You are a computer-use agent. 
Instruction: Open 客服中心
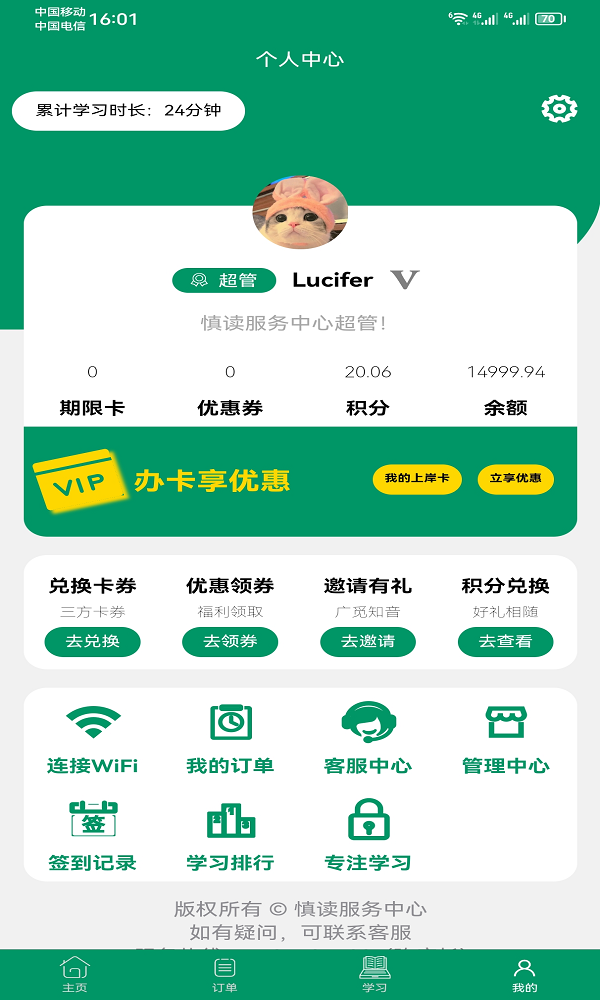(x=368, y=738)
